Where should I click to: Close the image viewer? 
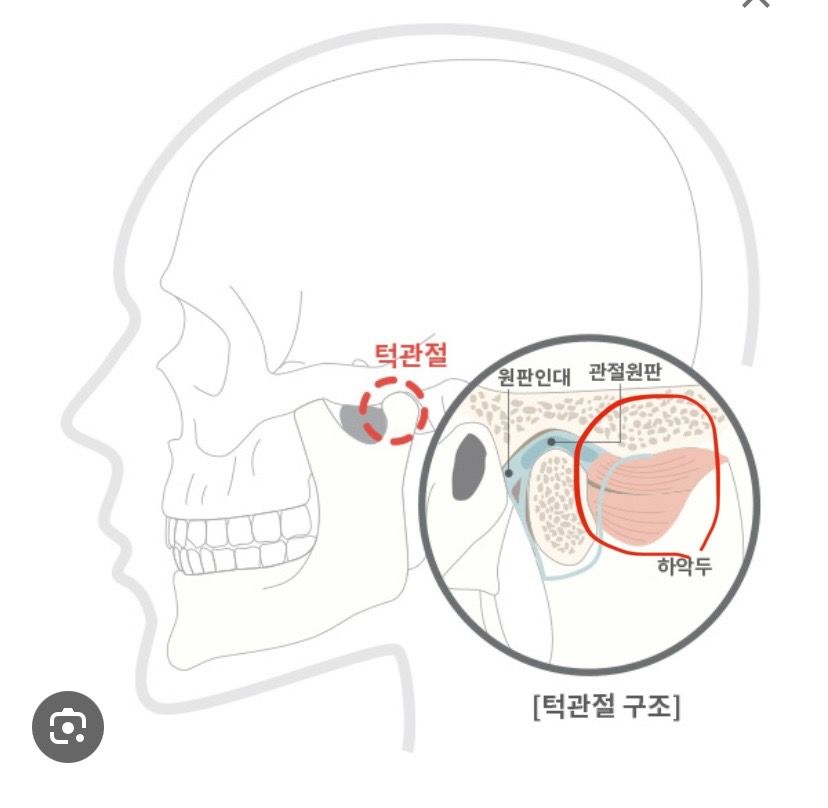click(x=756, y=4)
